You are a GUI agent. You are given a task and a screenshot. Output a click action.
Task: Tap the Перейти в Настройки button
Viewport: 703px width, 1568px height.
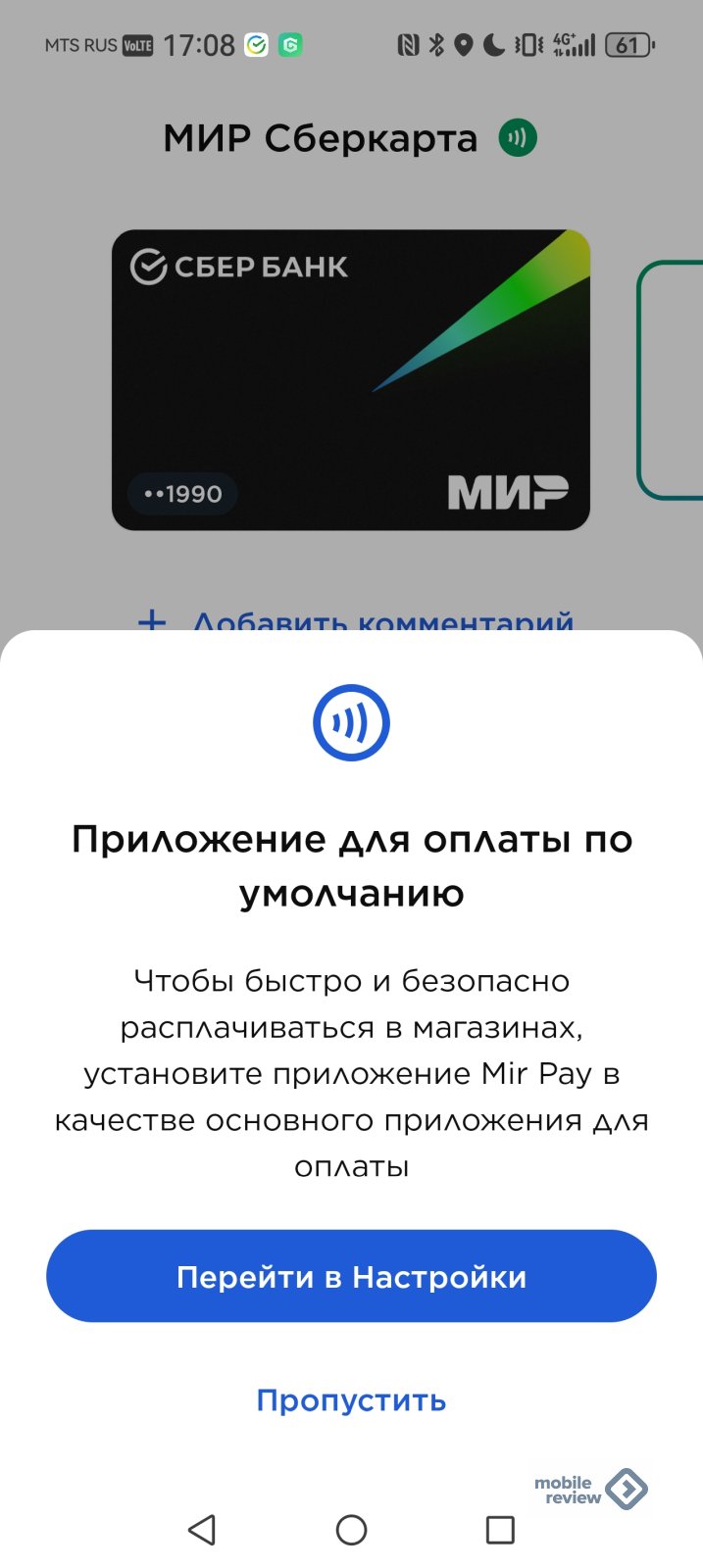pos(351,1276)
